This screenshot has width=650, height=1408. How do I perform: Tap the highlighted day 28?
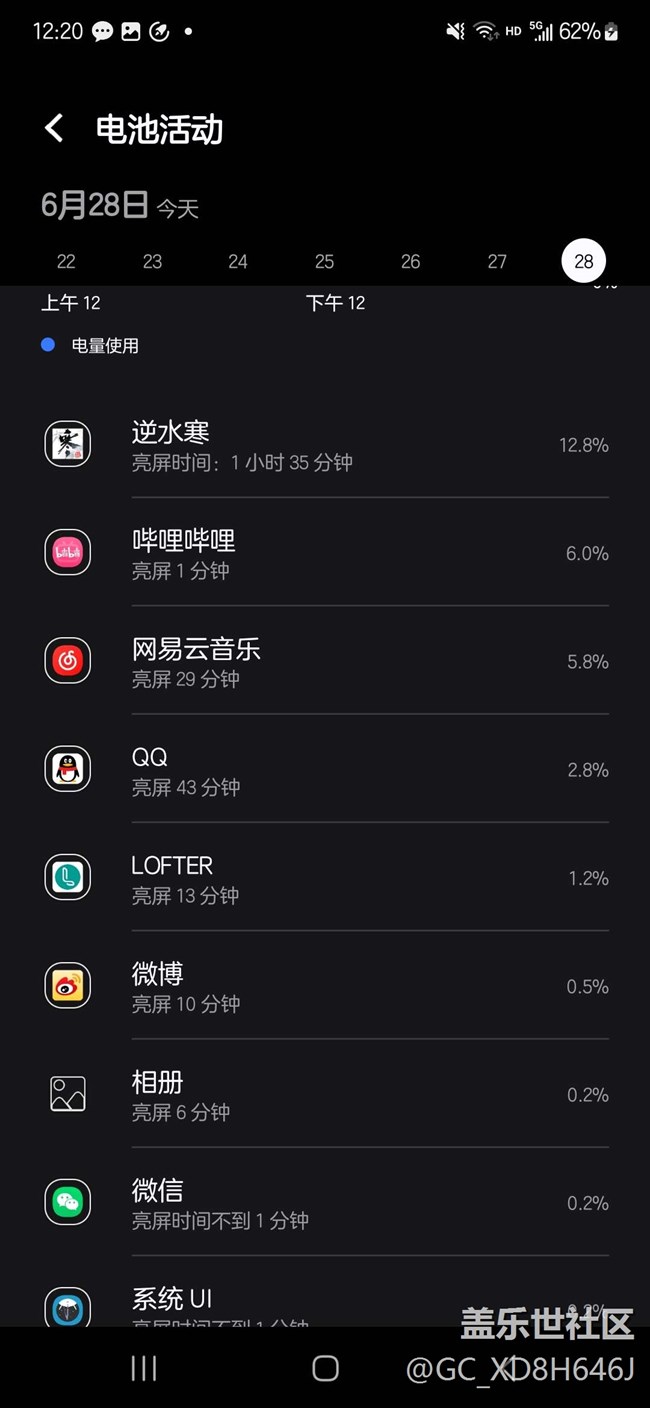coord(584,261)
